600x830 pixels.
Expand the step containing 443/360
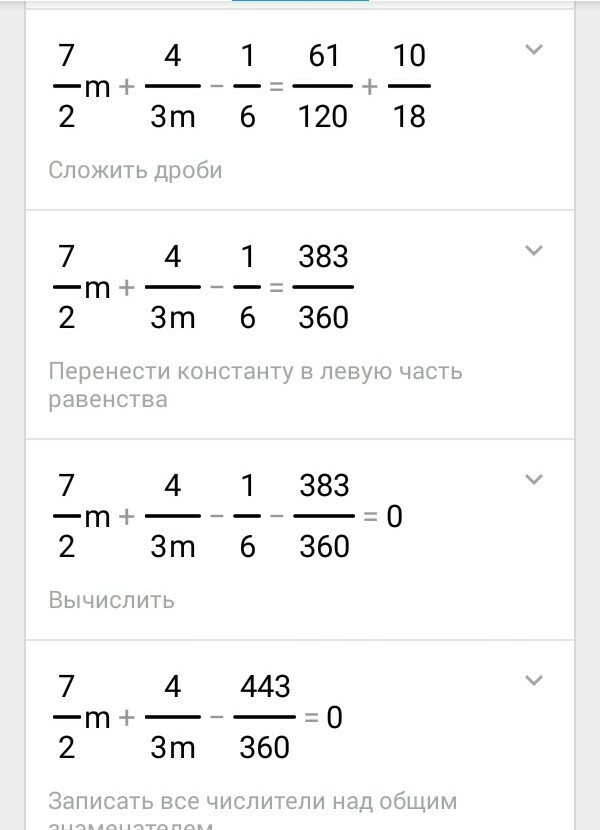[534, 681]
